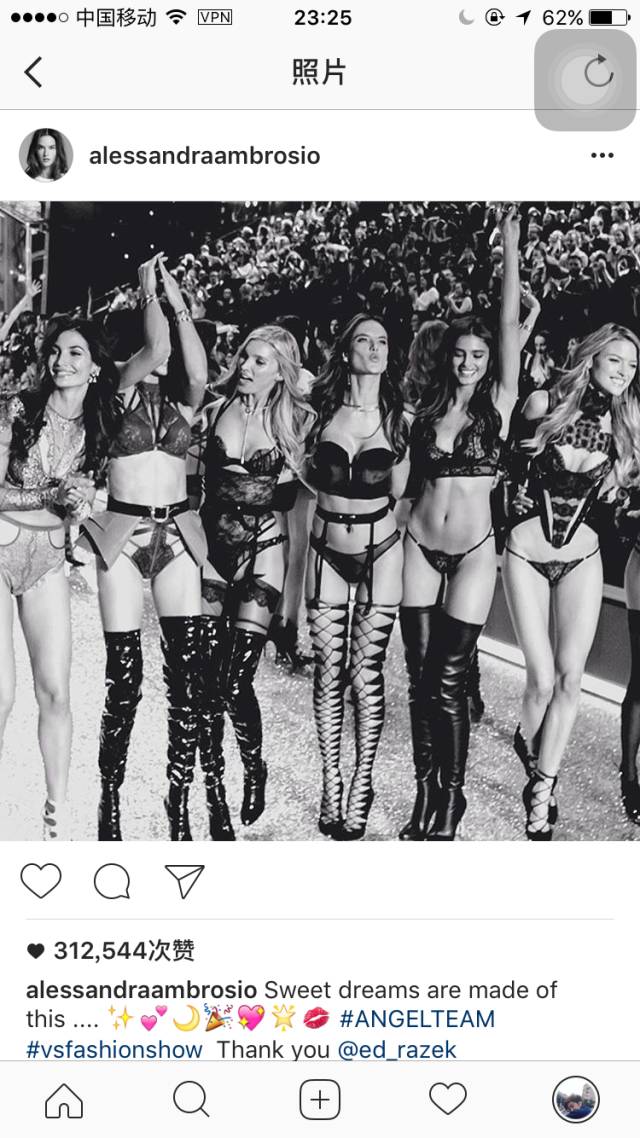The image size is (640, 1138).
Task: Open the #ANGELTEAM hashtag
Action: (x=416, y=1019)
